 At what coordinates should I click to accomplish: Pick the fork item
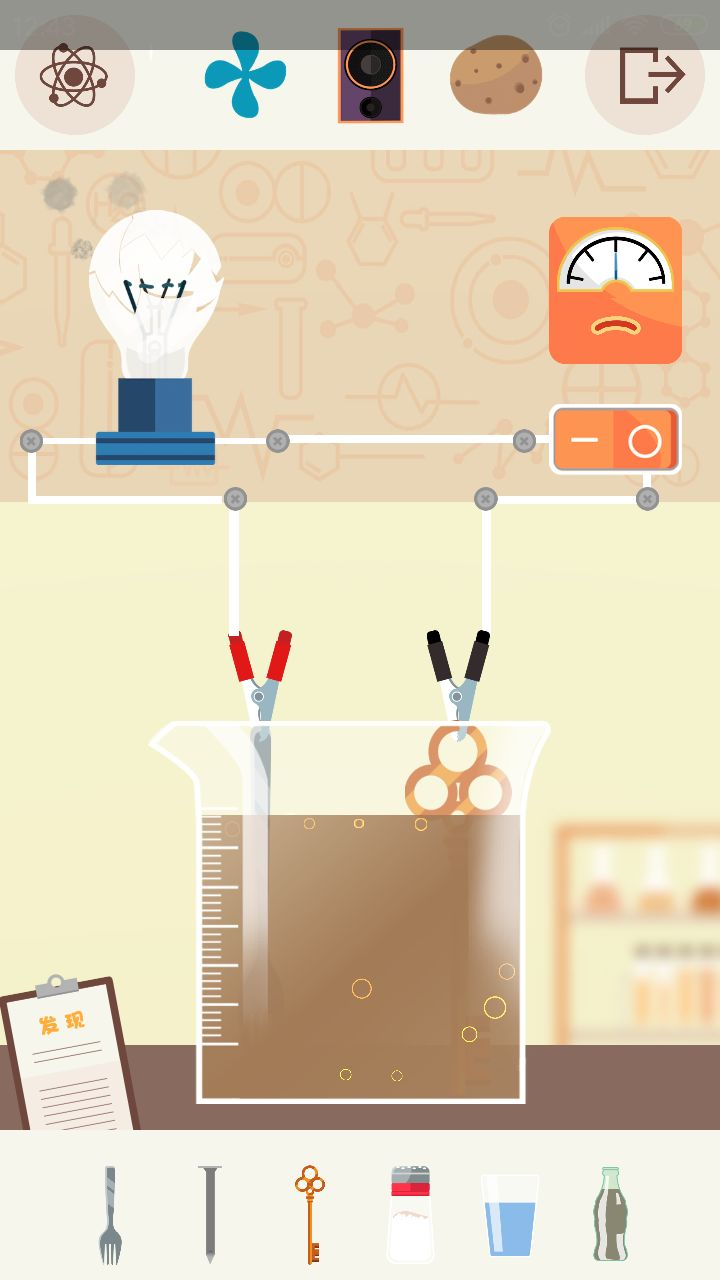coord(110,1215)
